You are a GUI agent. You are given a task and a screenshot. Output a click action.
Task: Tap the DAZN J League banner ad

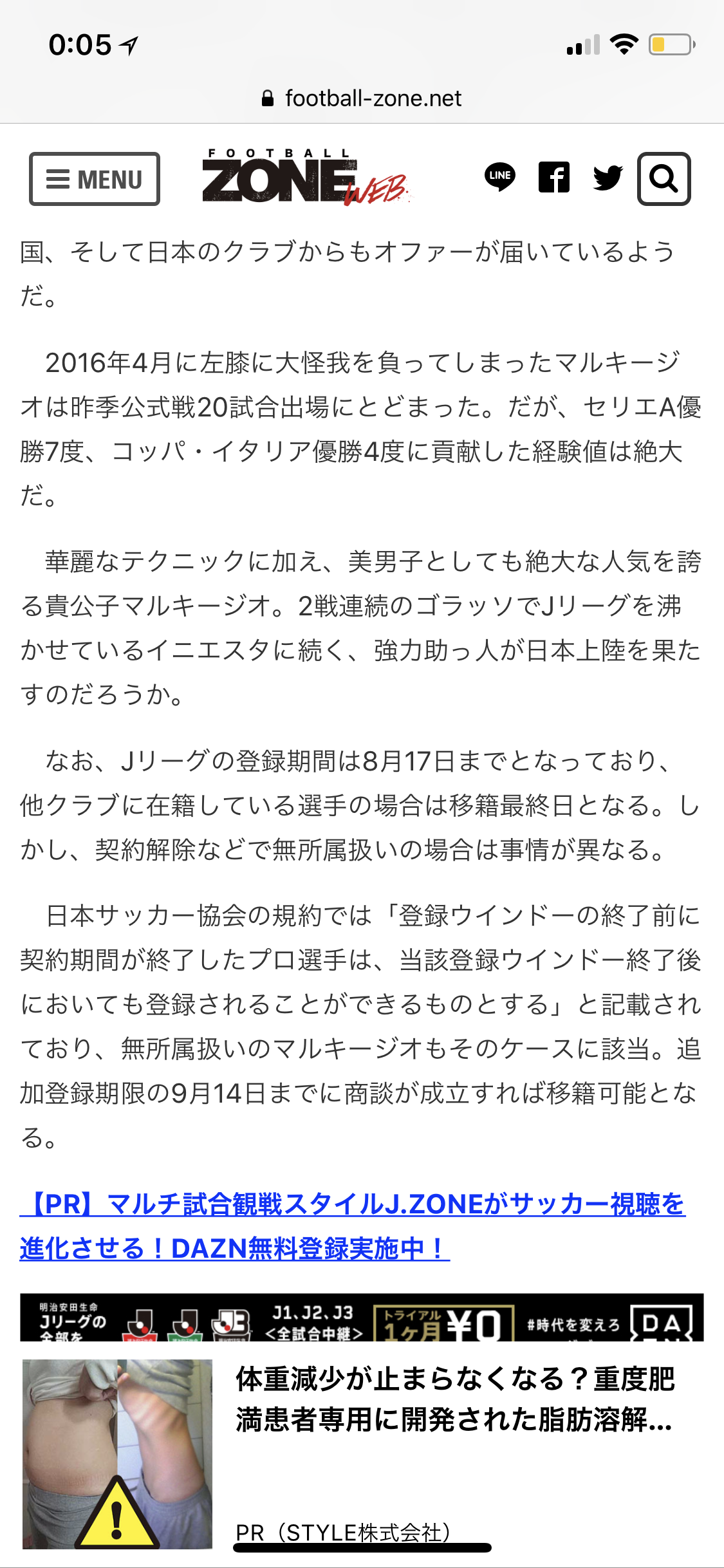362,1318
